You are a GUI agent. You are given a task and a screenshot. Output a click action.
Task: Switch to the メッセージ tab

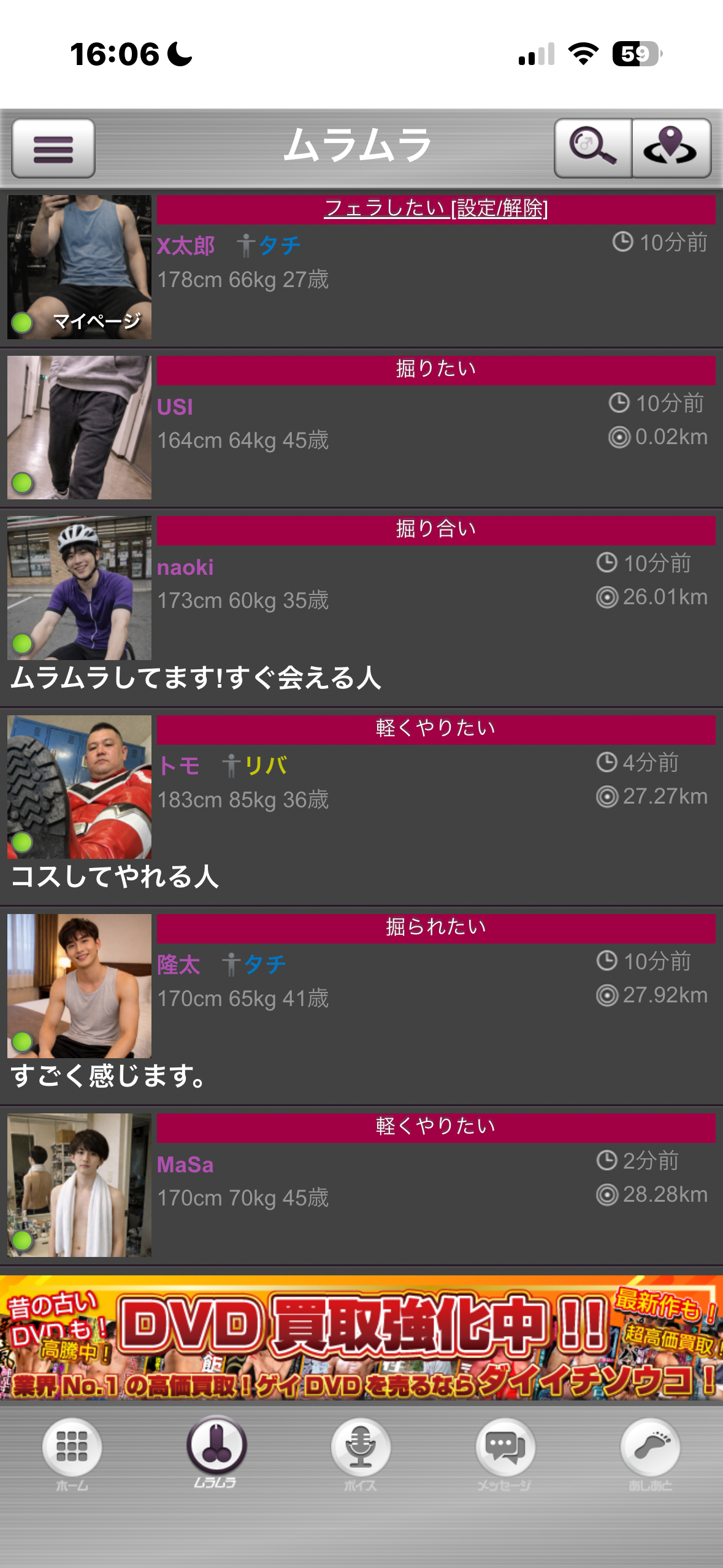pos(505,1453)
